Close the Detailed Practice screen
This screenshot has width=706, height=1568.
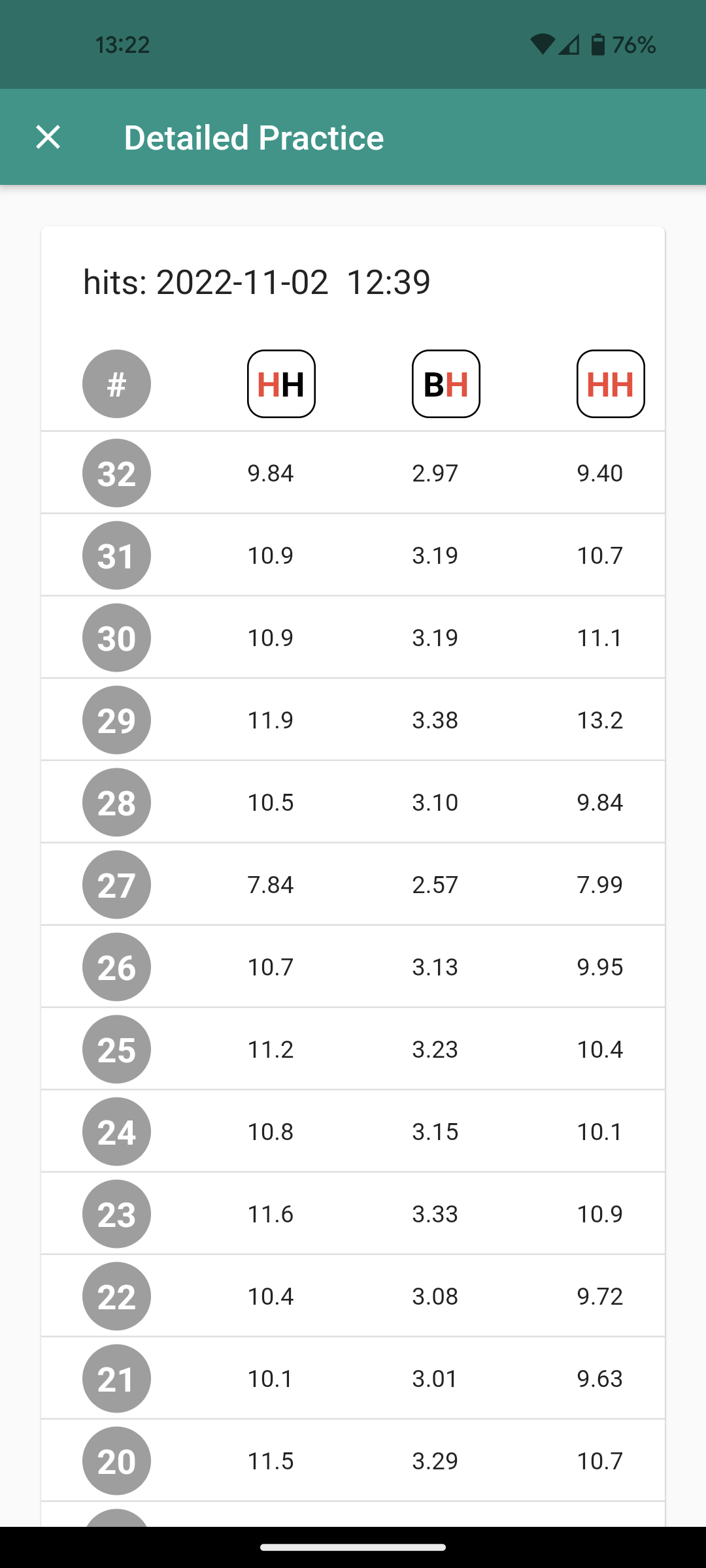[48, 137]
